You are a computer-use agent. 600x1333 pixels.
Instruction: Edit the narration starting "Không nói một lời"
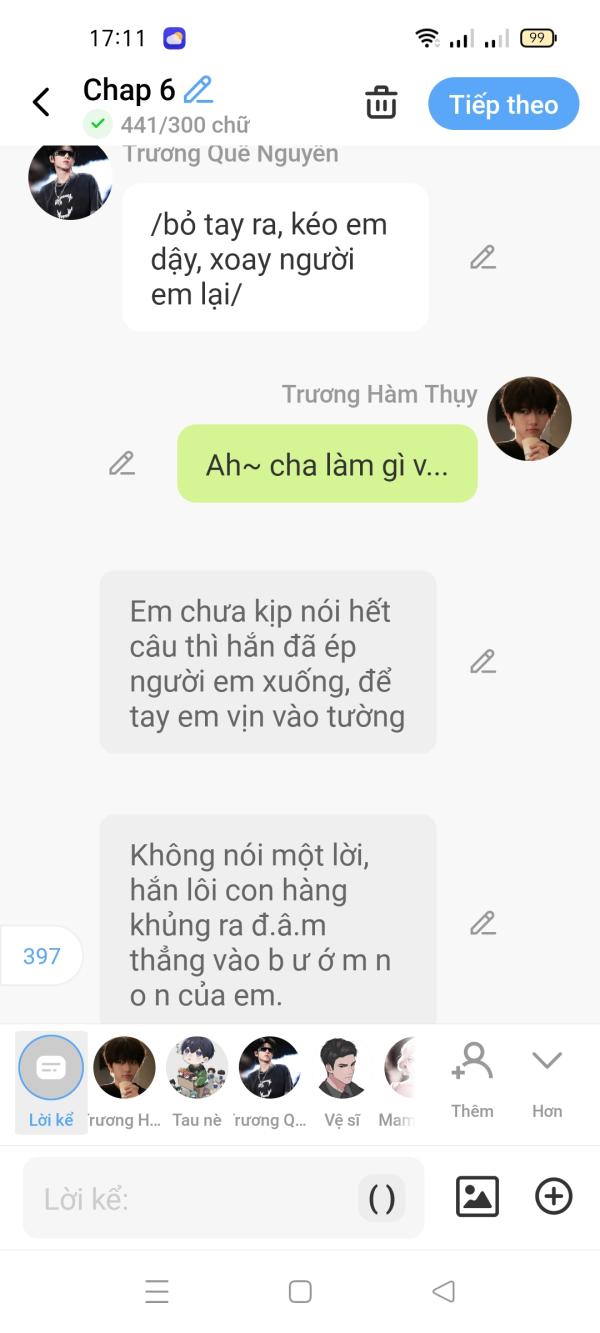(x=483, y=923)
